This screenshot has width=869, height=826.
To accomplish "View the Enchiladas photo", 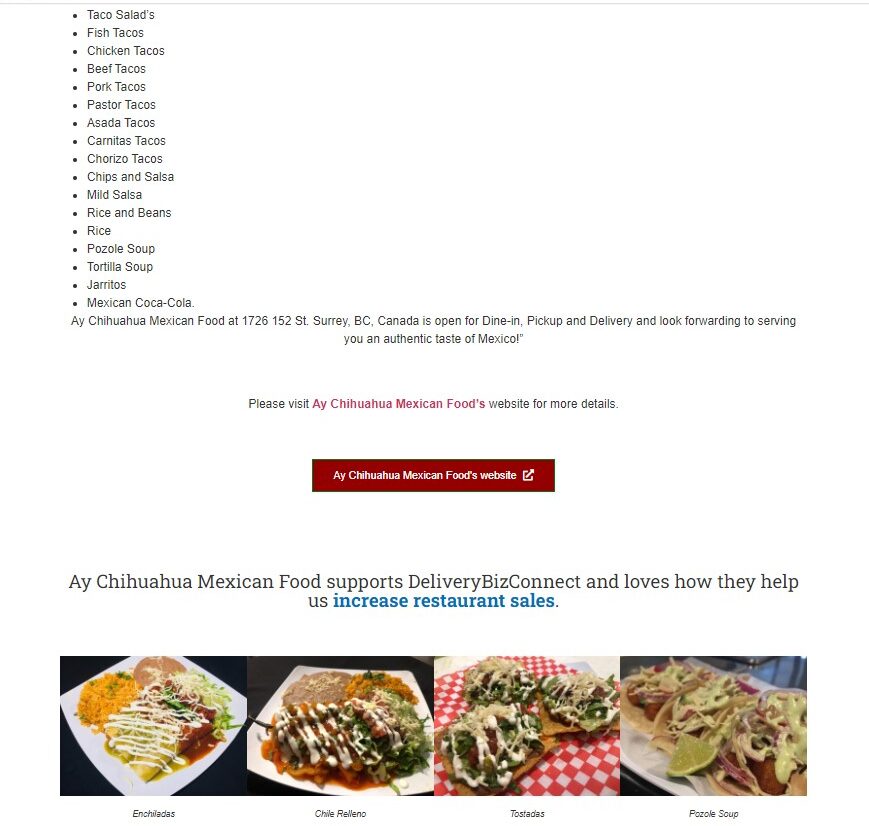I will pyautogui.click(x=153, y=725).
